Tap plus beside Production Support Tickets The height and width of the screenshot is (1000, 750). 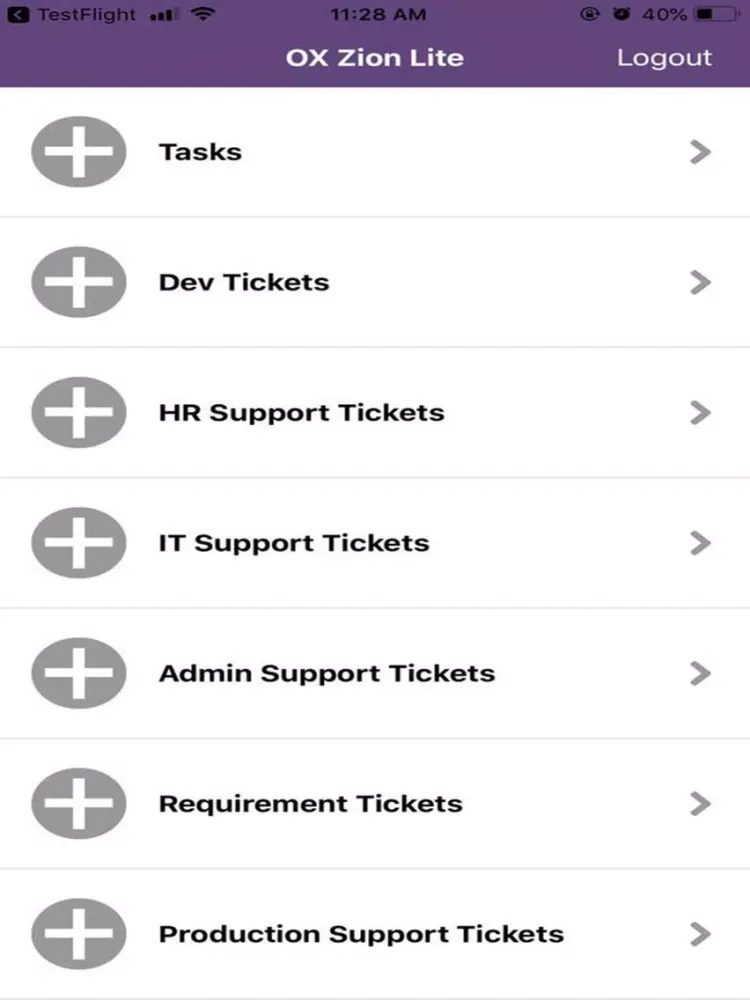tap(79, 934)
